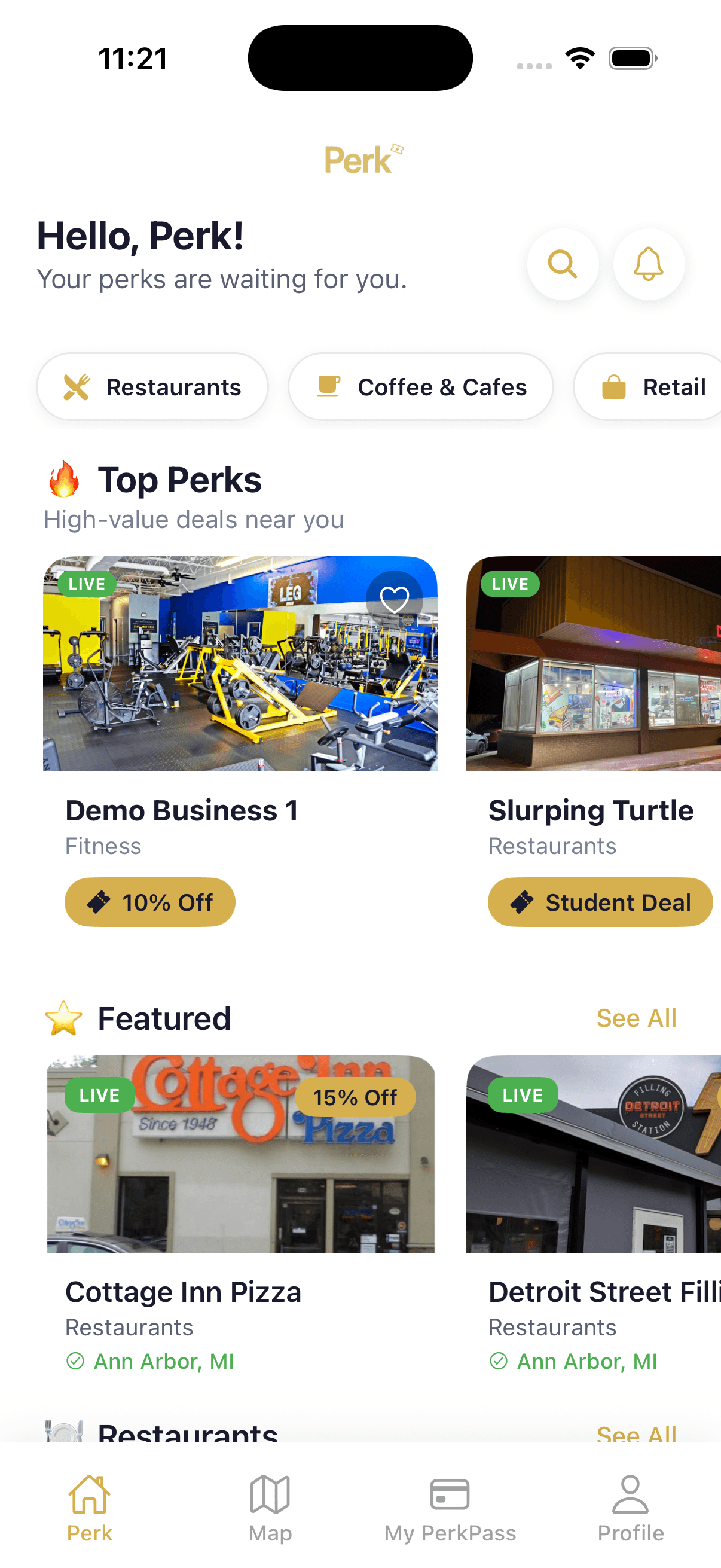
Task: Open the Student Deal badge for Slurping Turtle
Action: 600,902
